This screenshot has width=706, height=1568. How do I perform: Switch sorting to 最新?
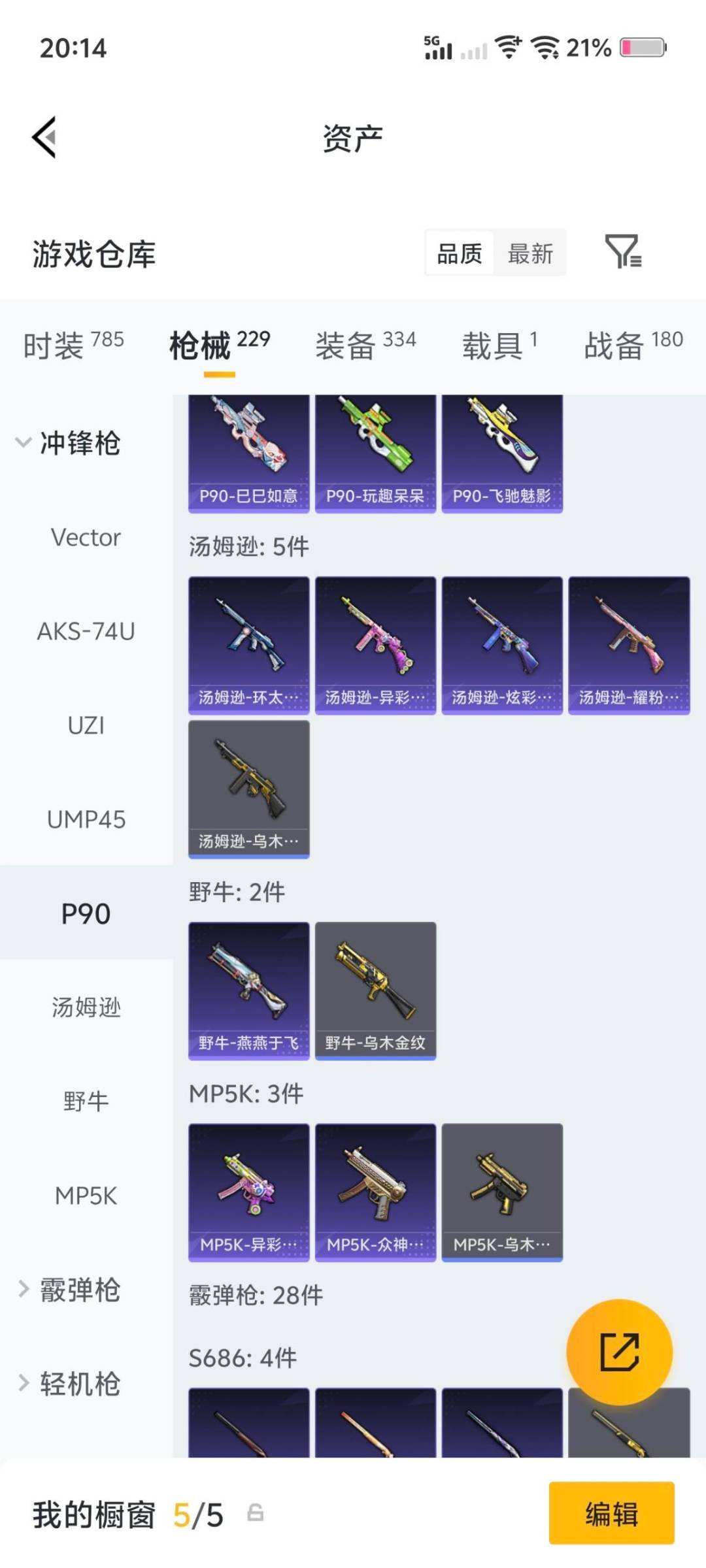coord(531,253)
